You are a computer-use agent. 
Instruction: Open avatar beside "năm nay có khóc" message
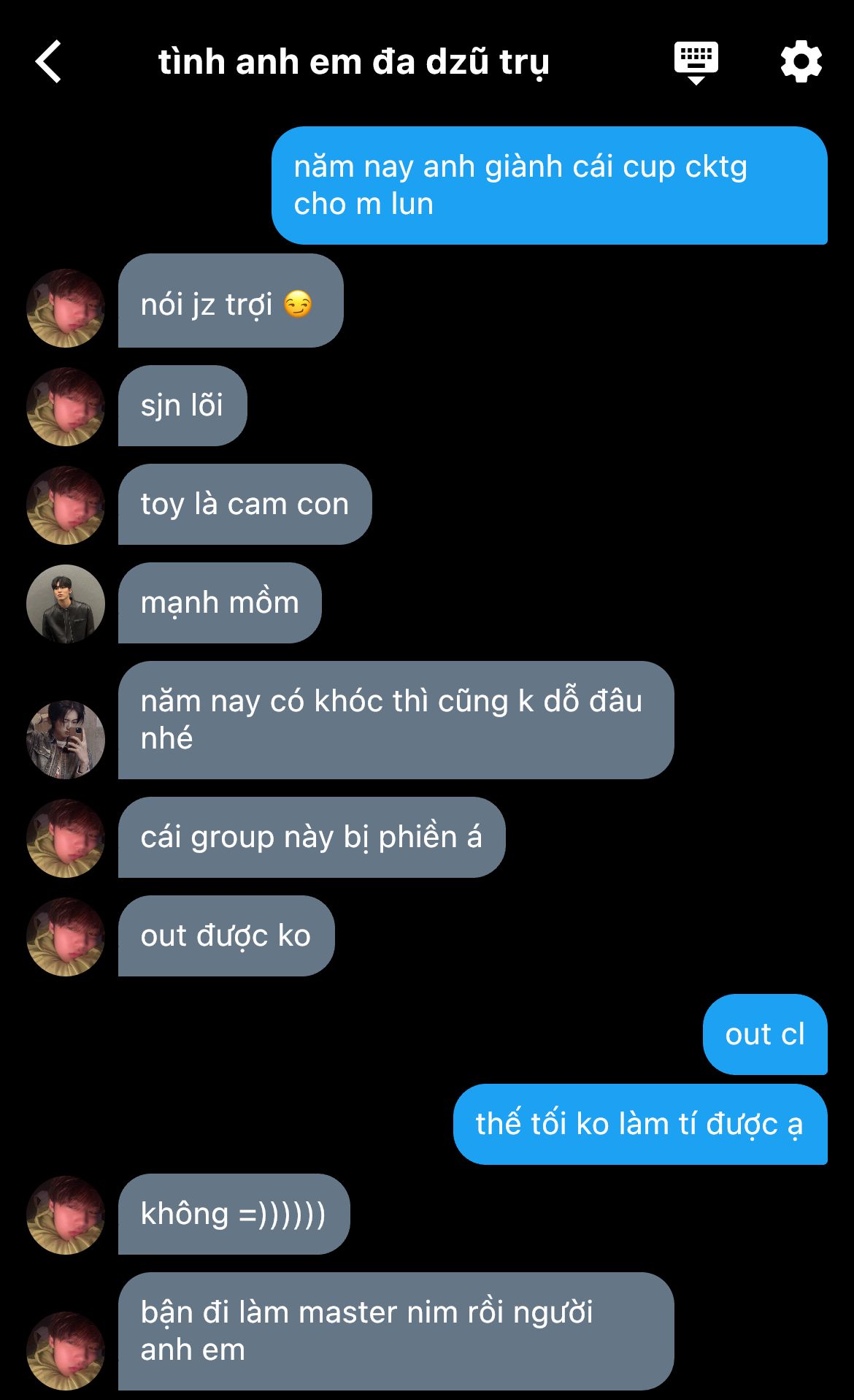[66, 739]
